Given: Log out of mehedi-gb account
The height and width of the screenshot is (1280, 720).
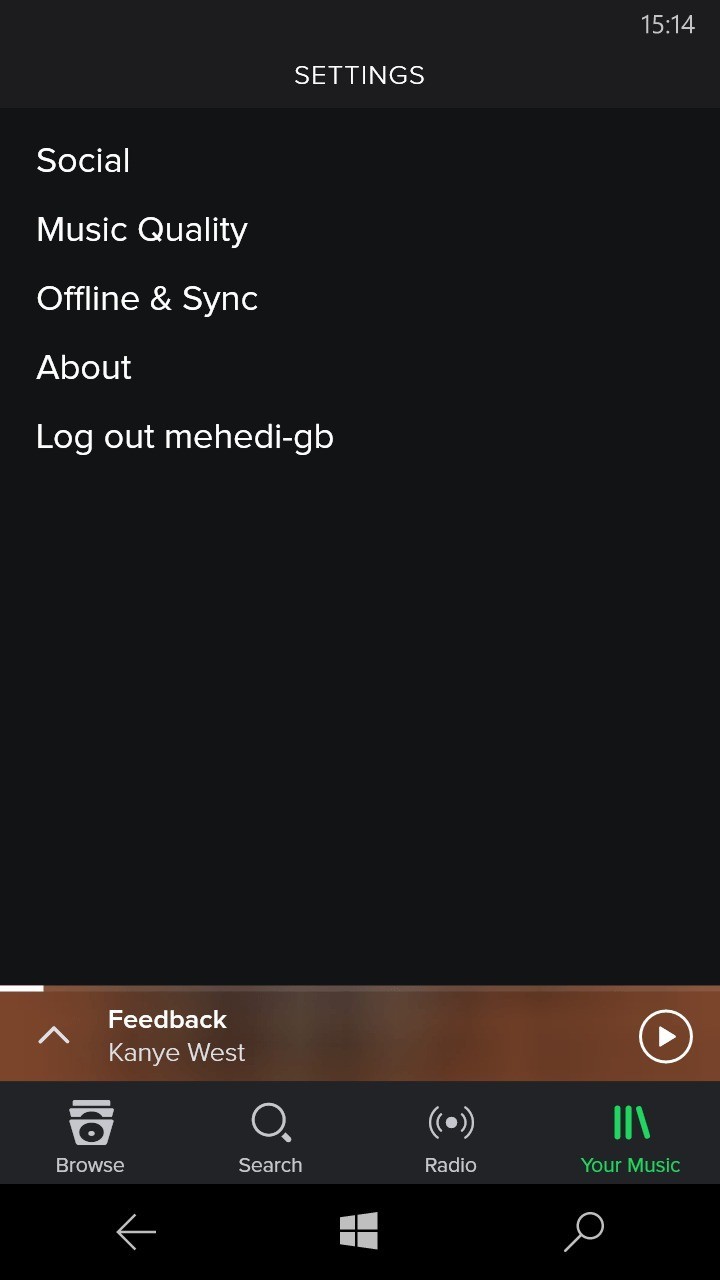Looking at the screenshot, I should (x=185, y=437).
